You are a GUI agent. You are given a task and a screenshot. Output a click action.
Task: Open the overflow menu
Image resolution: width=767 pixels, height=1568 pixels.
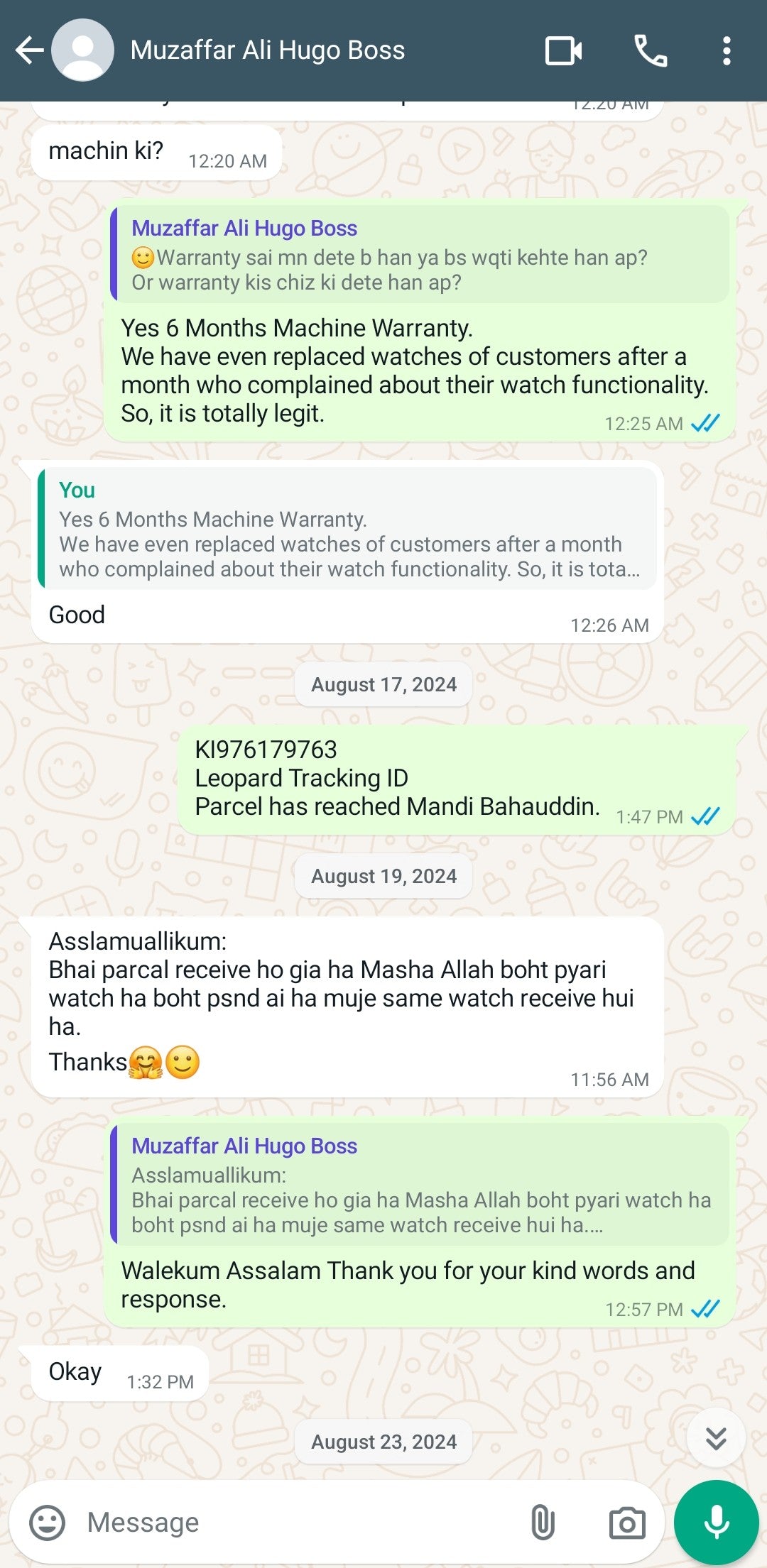[x=726, y=50]
